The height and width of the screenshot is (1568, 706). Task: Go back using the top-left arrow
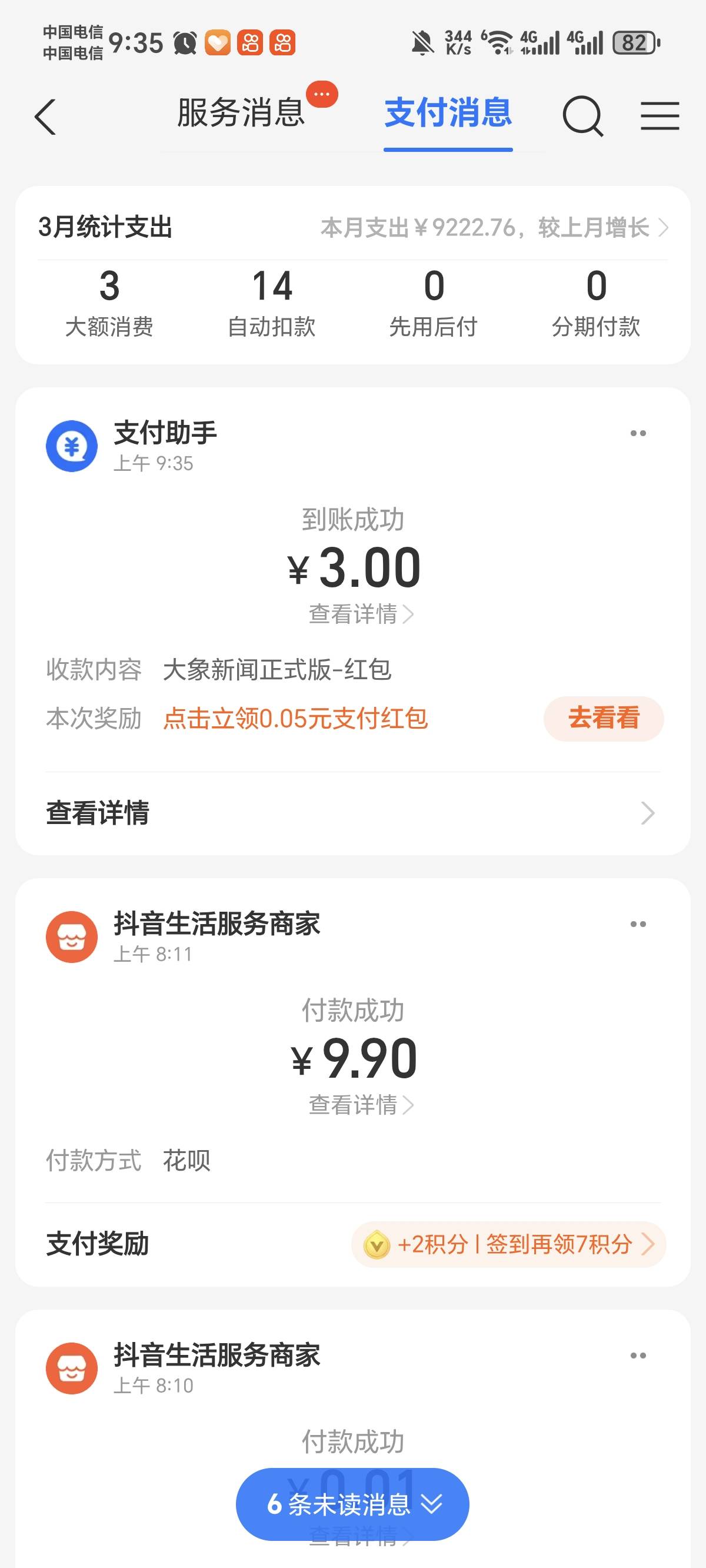coord(46,117)
